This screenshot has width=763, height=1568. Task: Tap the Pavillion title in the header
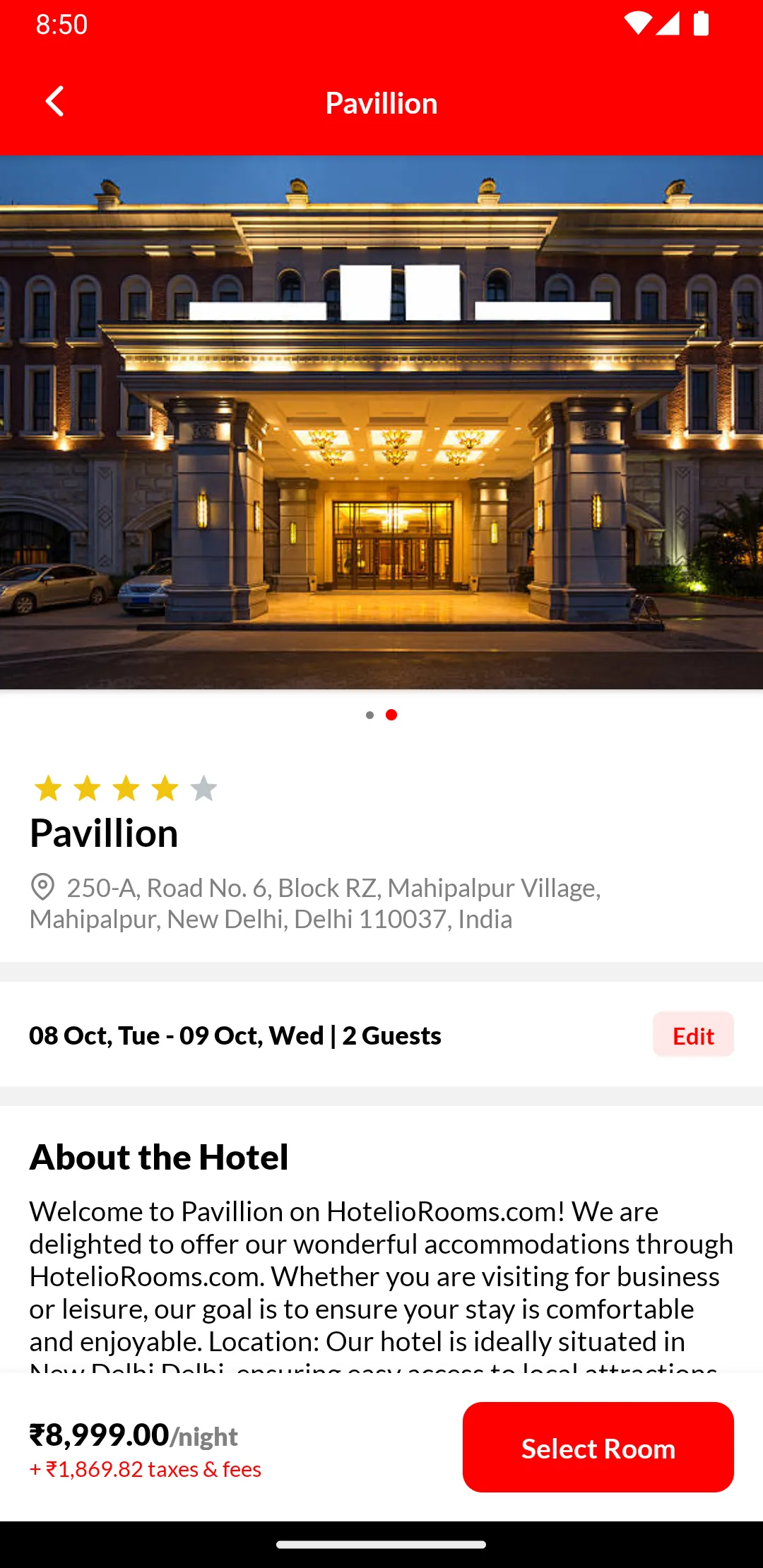coord(381,102)
